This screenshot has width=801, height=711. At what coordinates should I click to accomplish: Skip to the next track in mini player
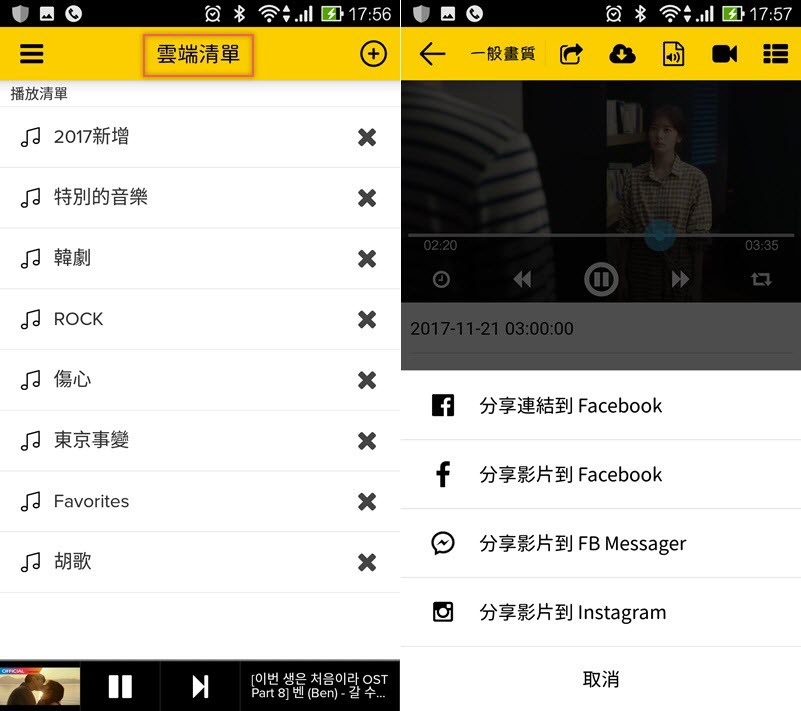coord(200,686)
